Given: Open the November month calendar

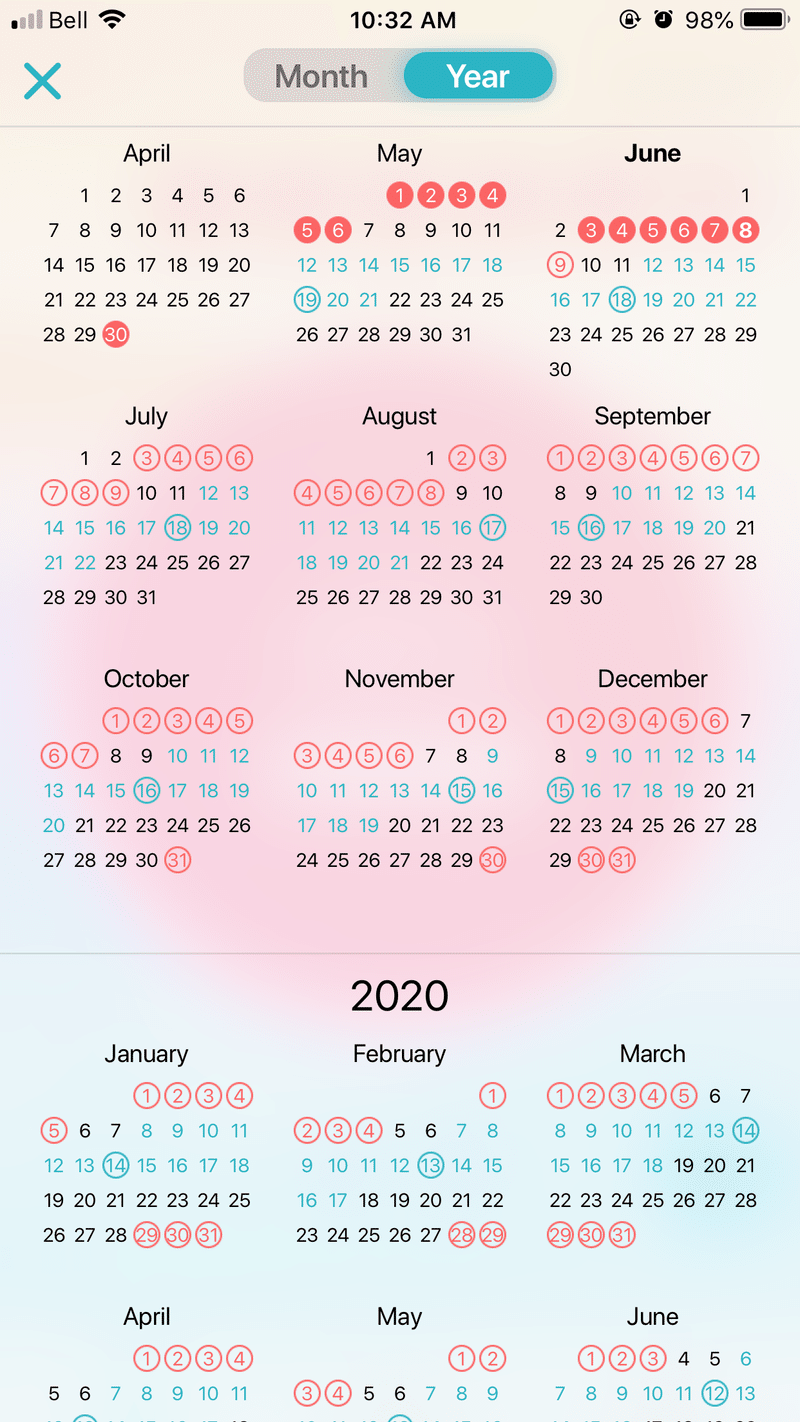Looking at the screenshot, I should point(400,679).
